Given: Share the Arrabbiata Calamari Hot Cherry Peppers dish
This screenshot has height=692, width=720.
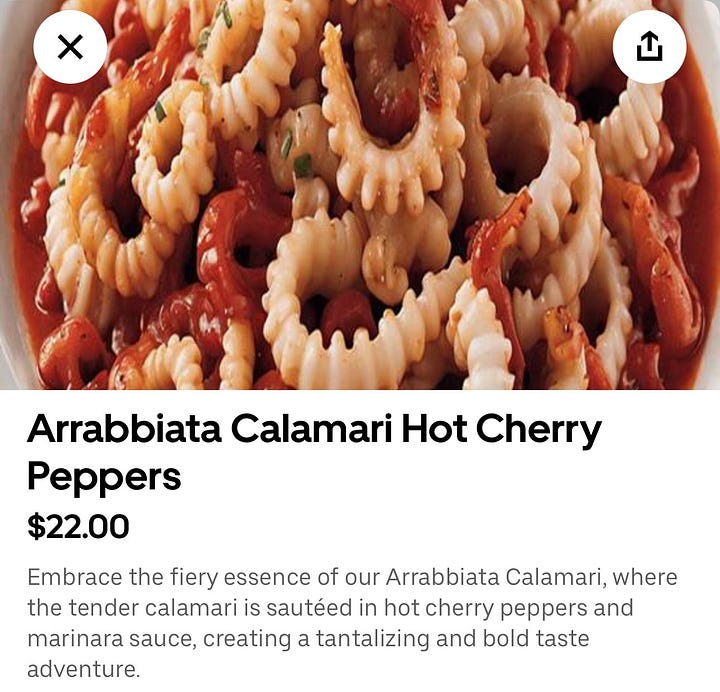Looking at the screenshot, I should [x=649, y=46].
